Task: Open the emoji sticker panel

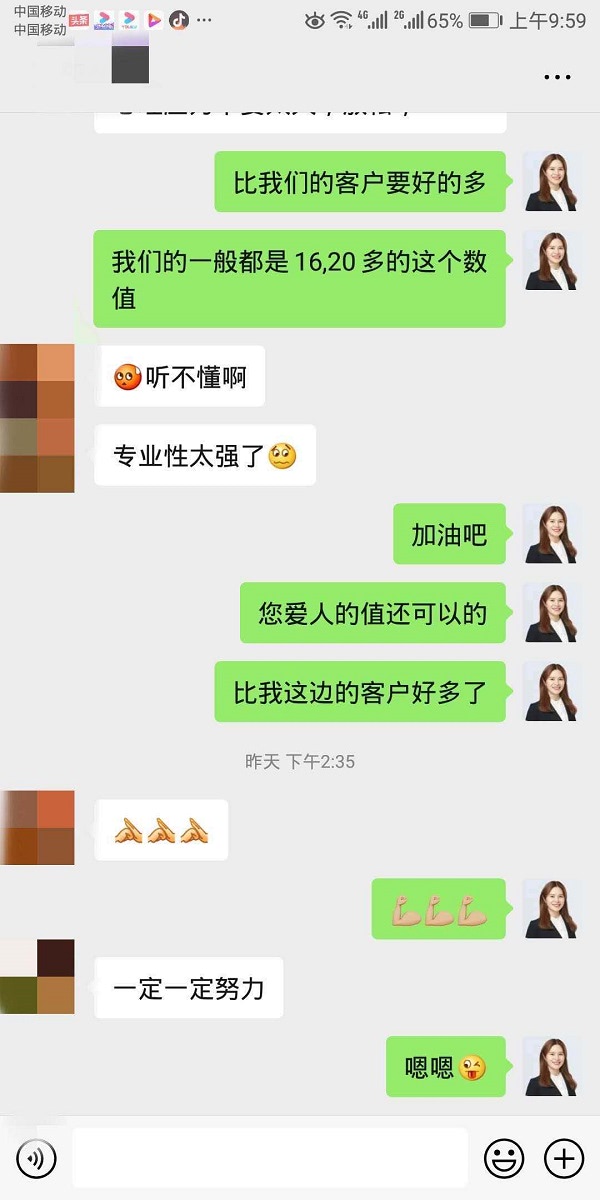Action: 504,1159
